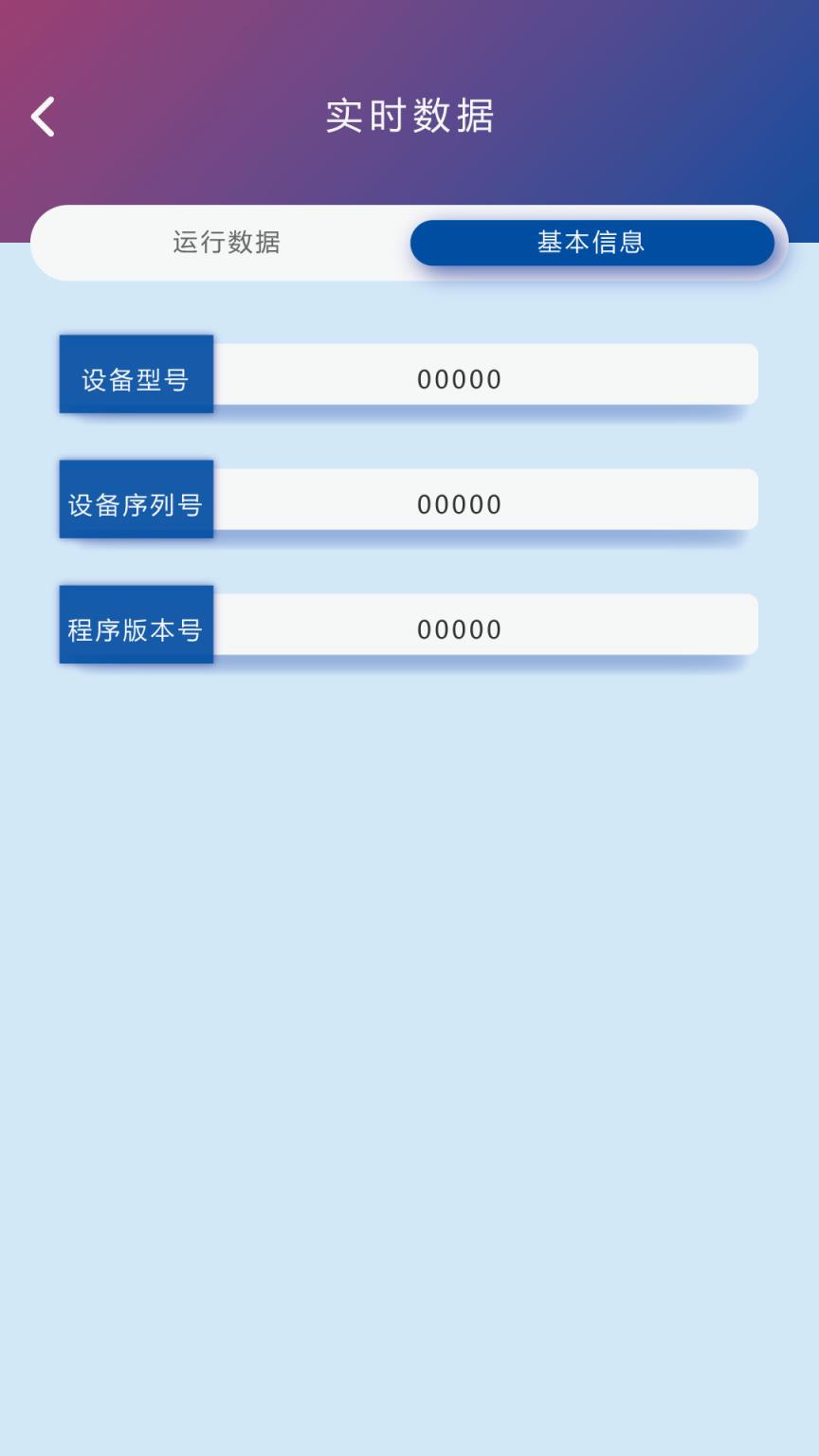This screenshot has height=1456, width=819.
Task: Click the blue 程序版本号 badge
Action: pyautogui.click(x=136, y=624)
